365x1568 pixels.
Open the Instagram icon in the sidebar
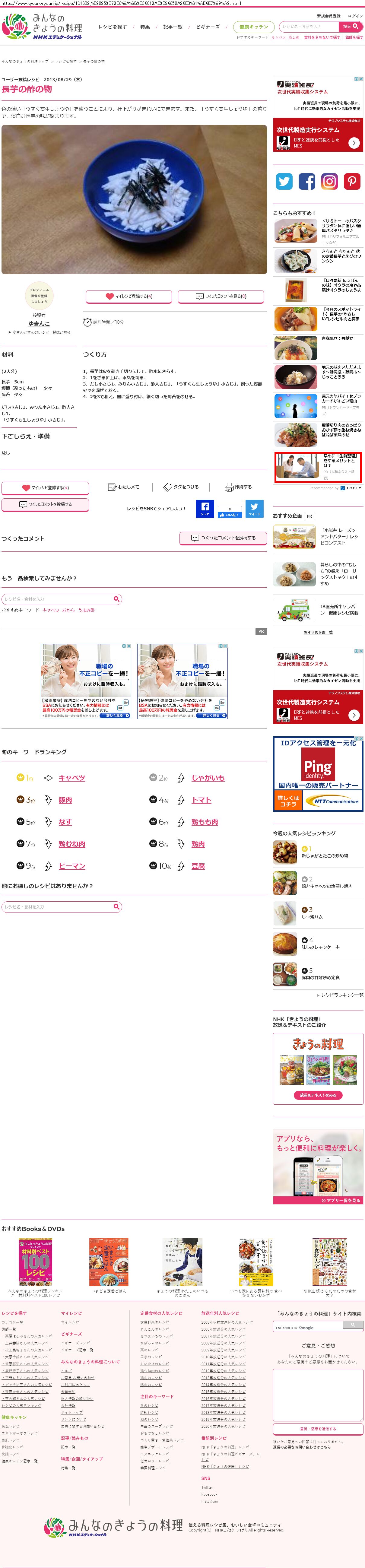[329, 181]
